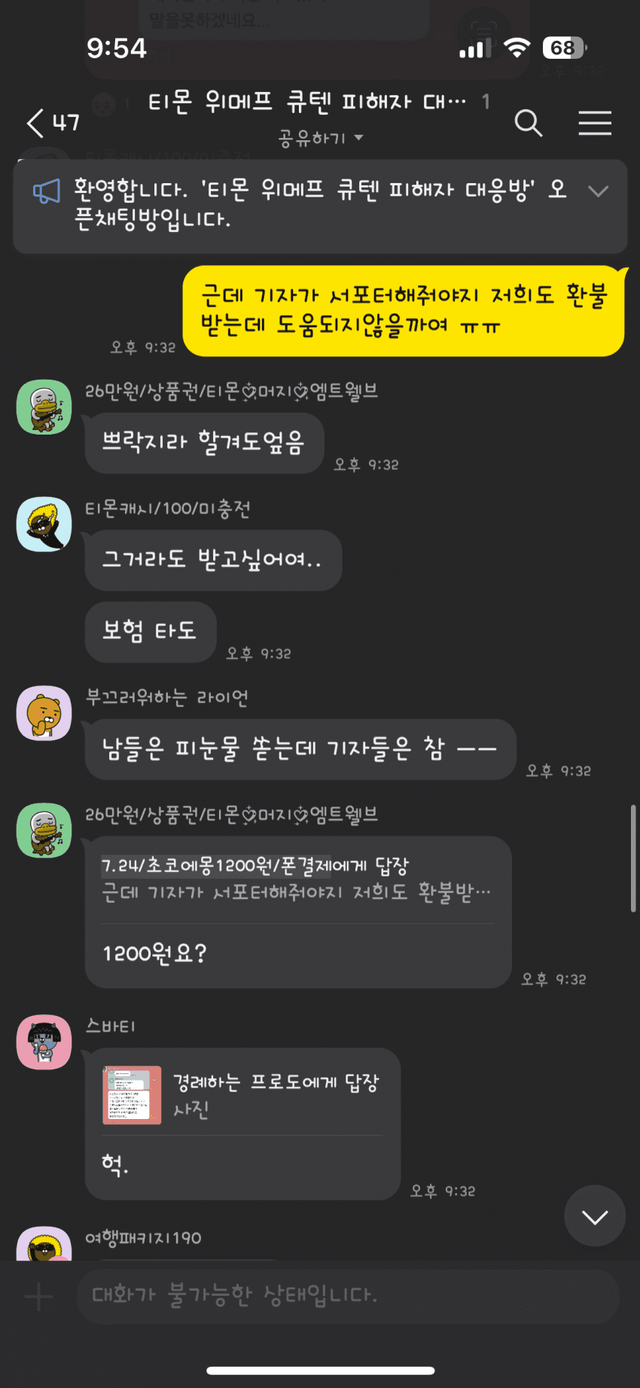Screen dimensions: 640x1388
Task: Open 티몬캐시/100/미충전's profile avatar
Action: 44,524
